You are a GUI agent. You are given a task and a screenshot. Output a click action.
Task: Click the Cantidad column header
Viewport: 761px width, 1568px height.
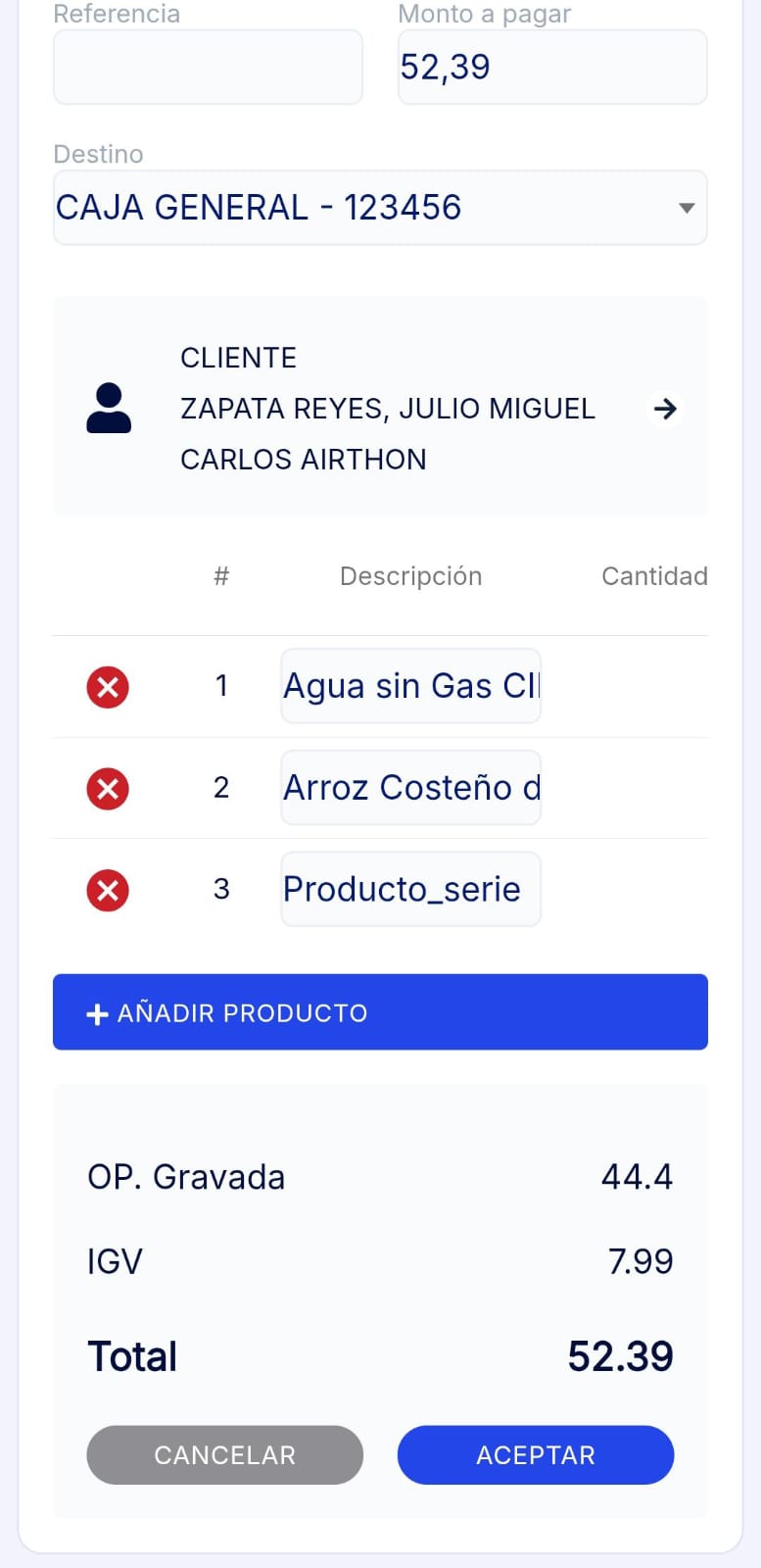point(654,576)
